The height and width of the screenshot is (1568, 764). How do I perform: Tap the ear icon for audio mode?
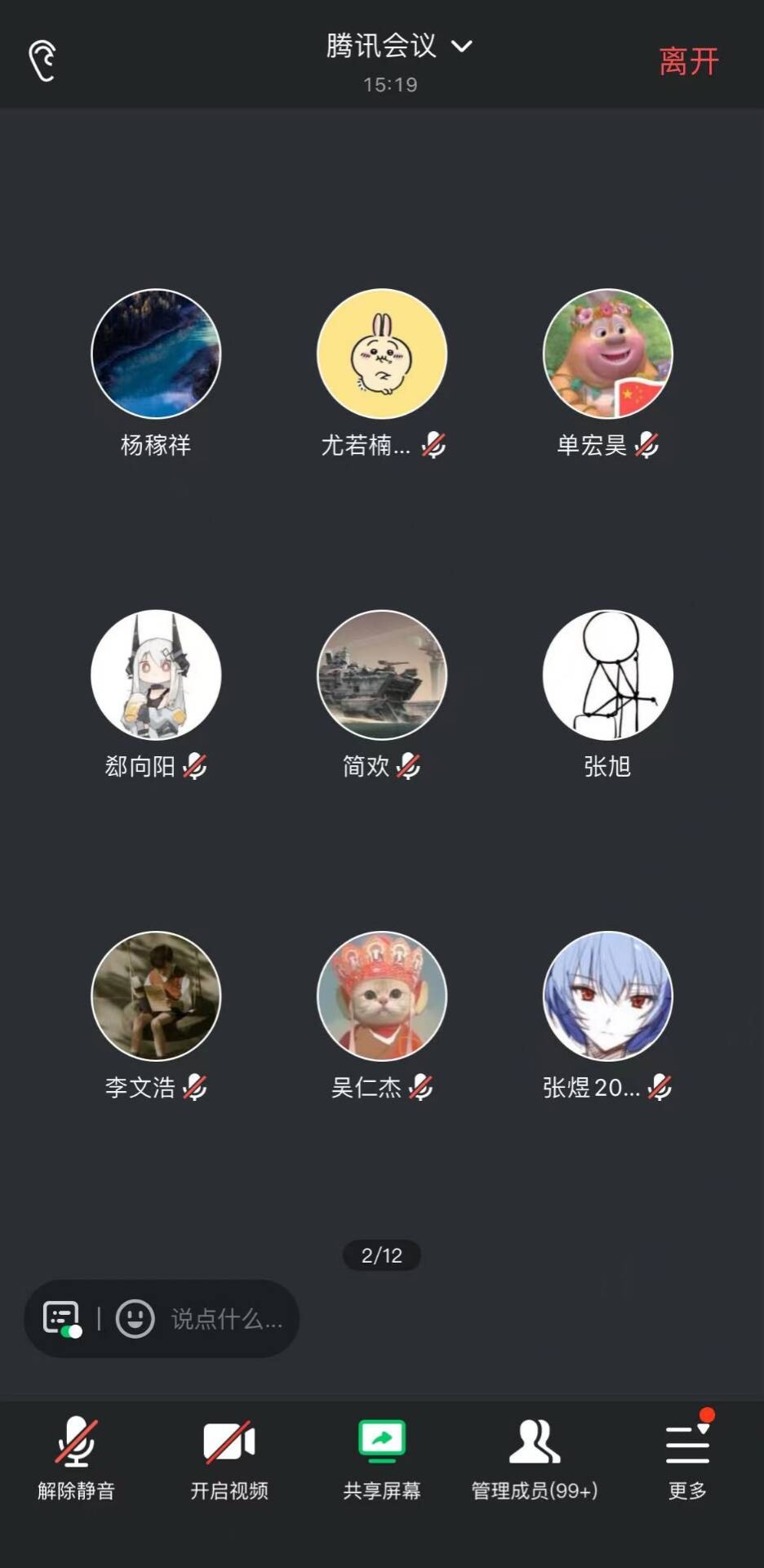(42, 60)
